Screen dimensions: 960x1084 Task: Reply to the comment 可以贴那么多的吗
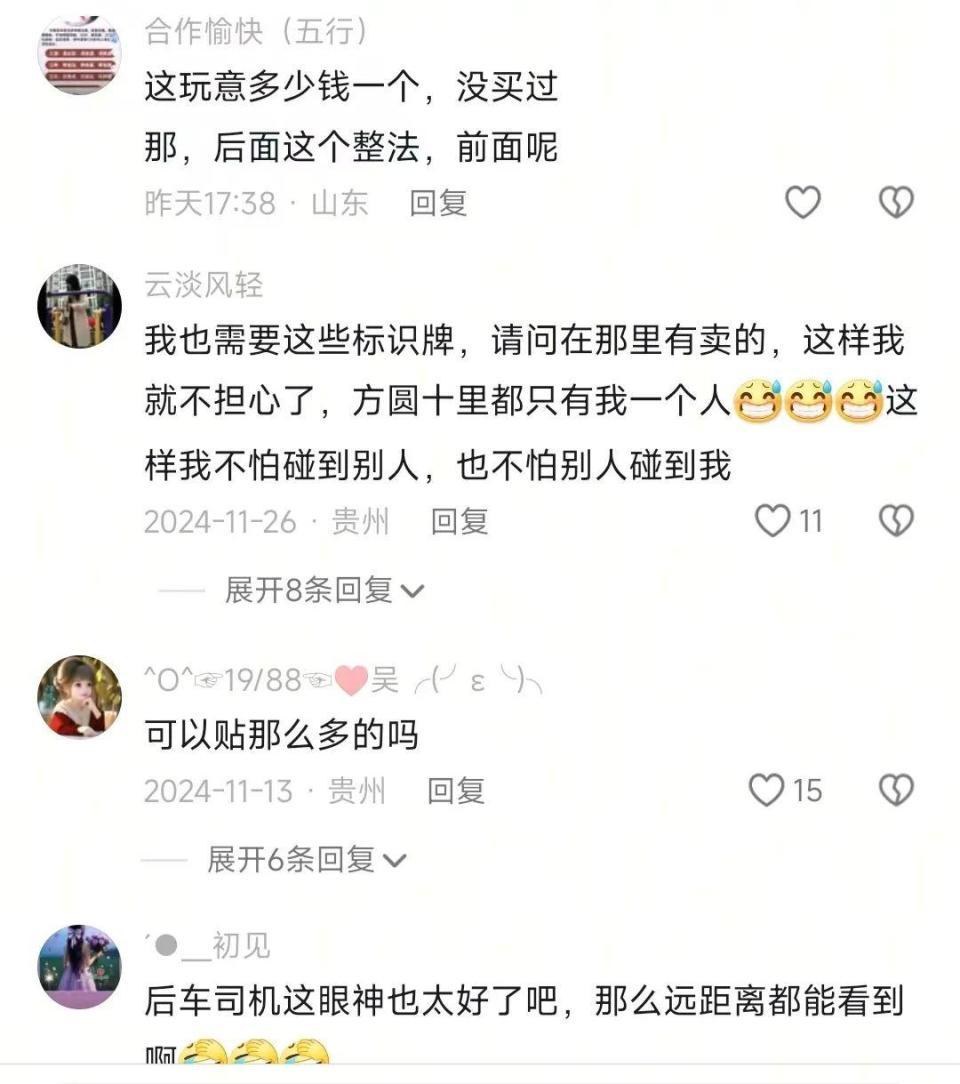pos(456,791)
